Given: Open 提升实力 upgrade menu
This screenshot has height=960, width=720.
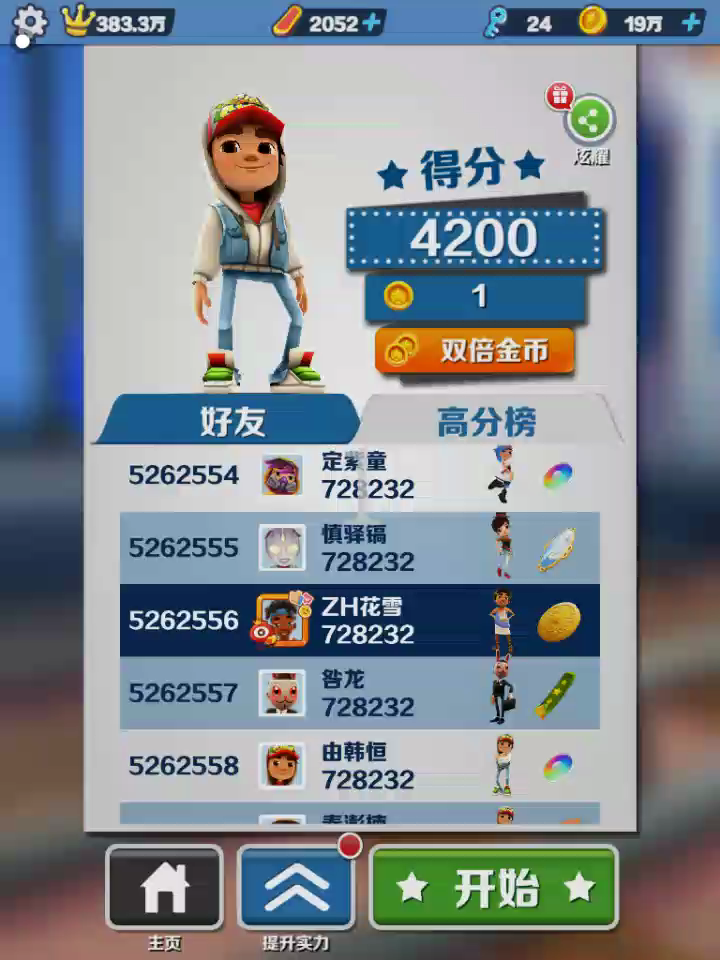Looking at the screenshot, I should (296, 888).
